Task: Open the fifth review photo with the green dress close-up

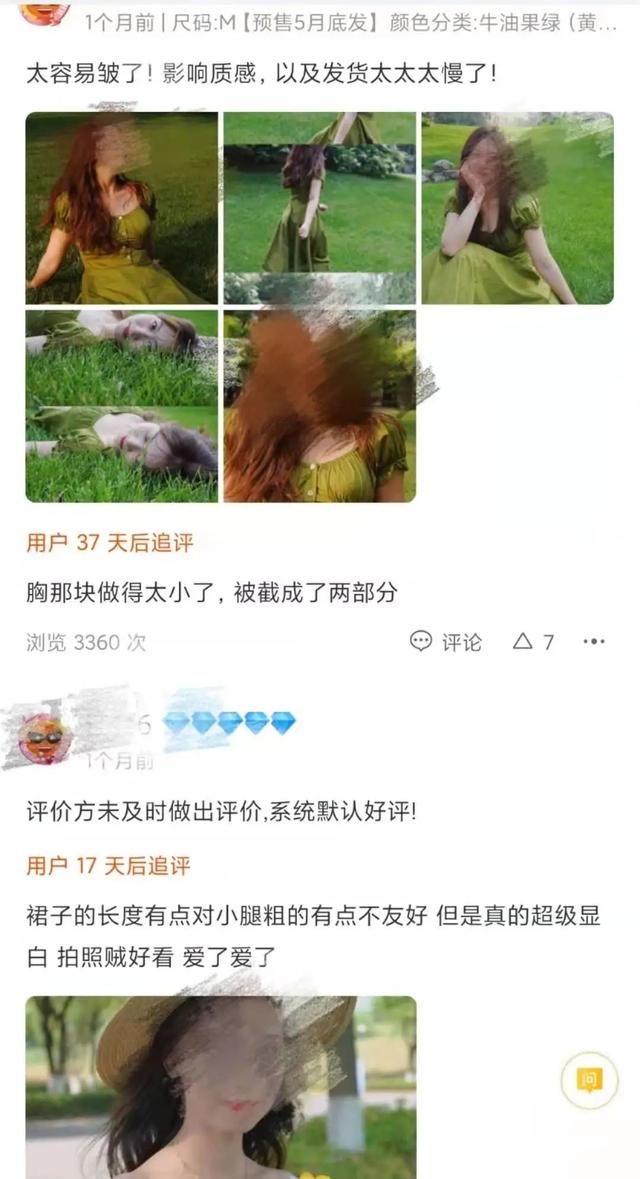Action: 319,405
